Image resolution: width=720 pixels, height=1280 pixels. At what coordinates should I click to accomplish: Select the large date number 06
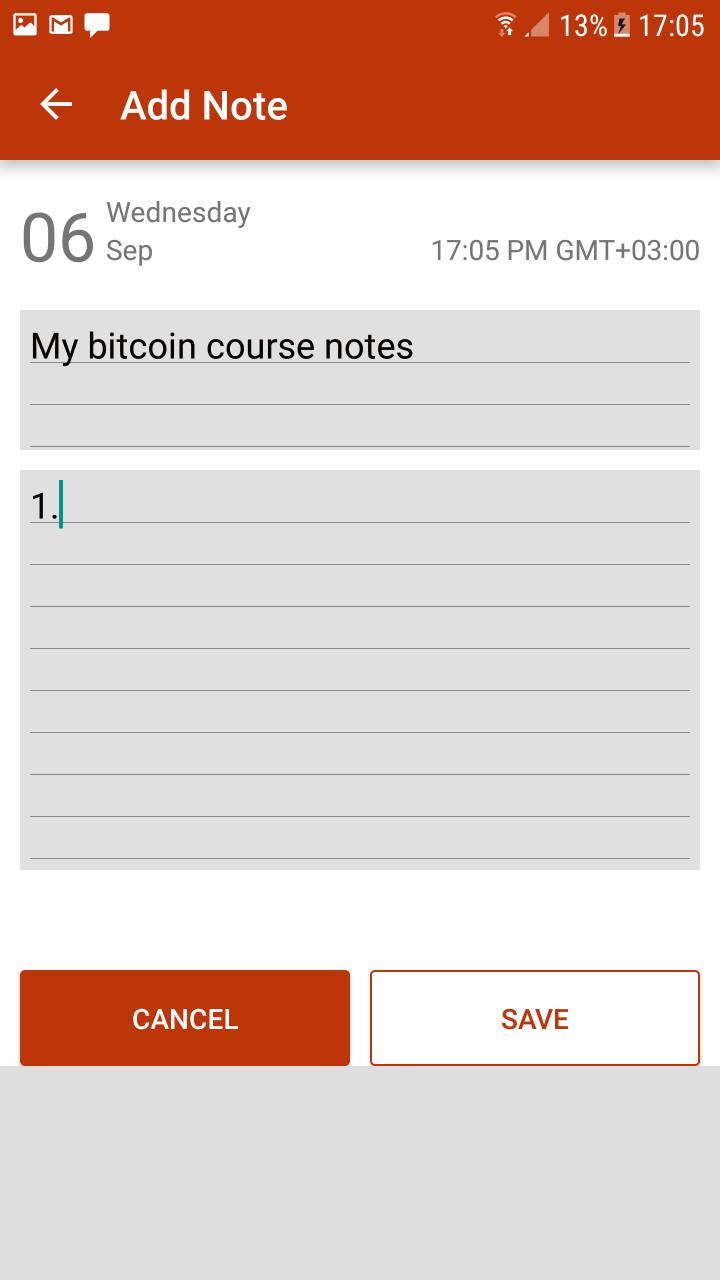coord(55,238)
